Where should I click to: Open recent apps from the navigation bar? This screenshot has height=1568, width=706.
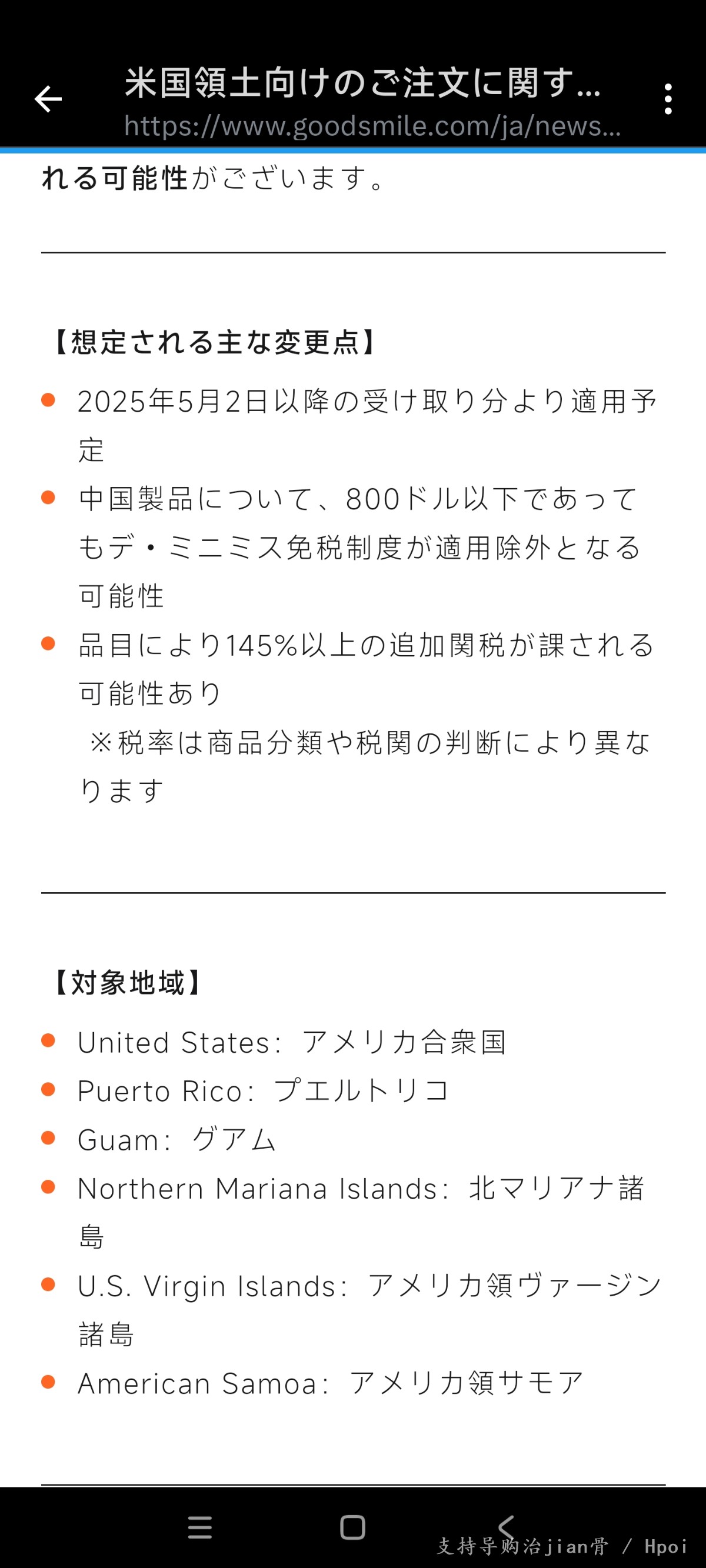click(200, 1527)
